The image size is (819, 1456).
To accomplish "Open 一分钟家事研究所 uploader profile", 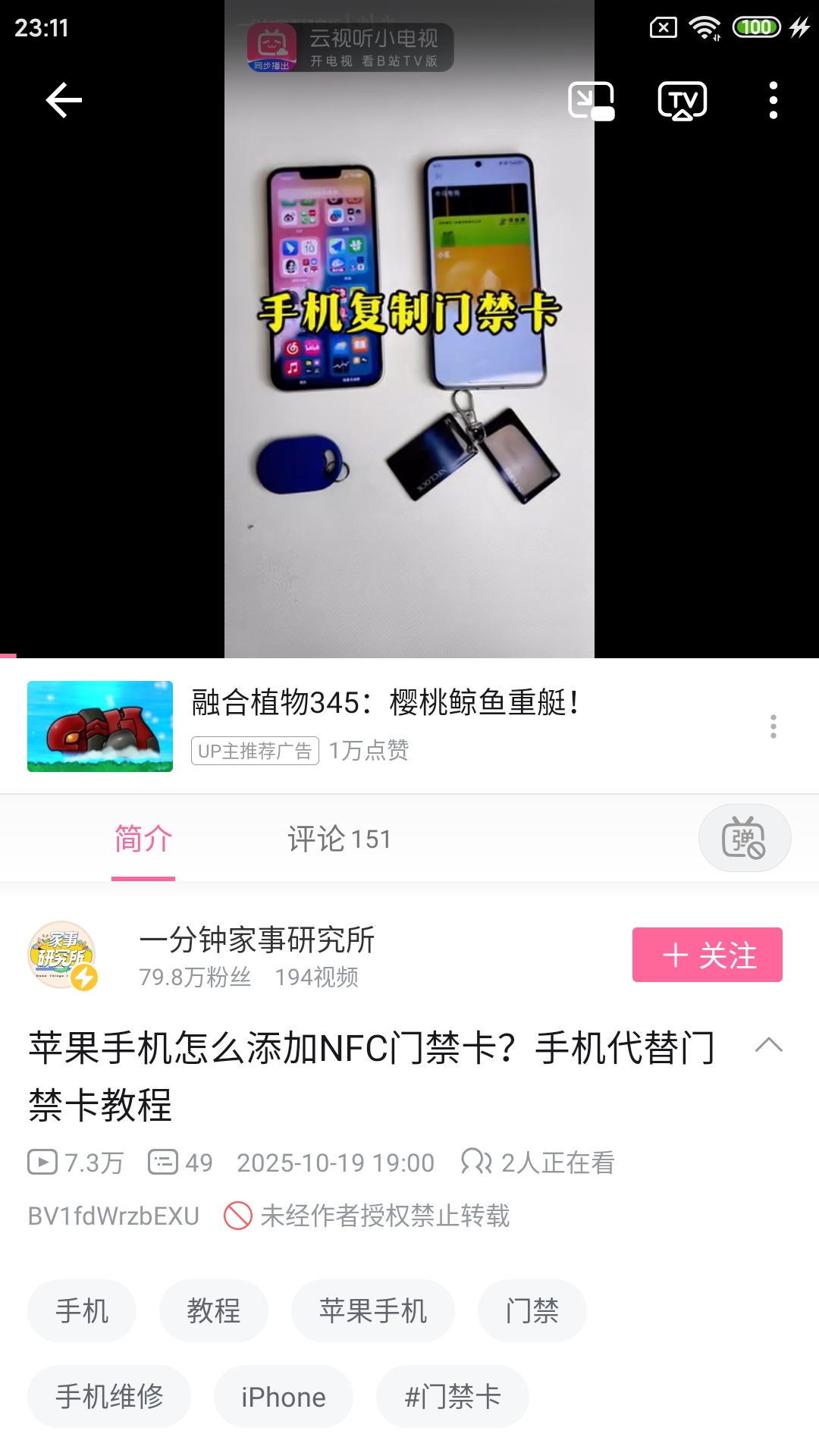I will coord(256,940).
